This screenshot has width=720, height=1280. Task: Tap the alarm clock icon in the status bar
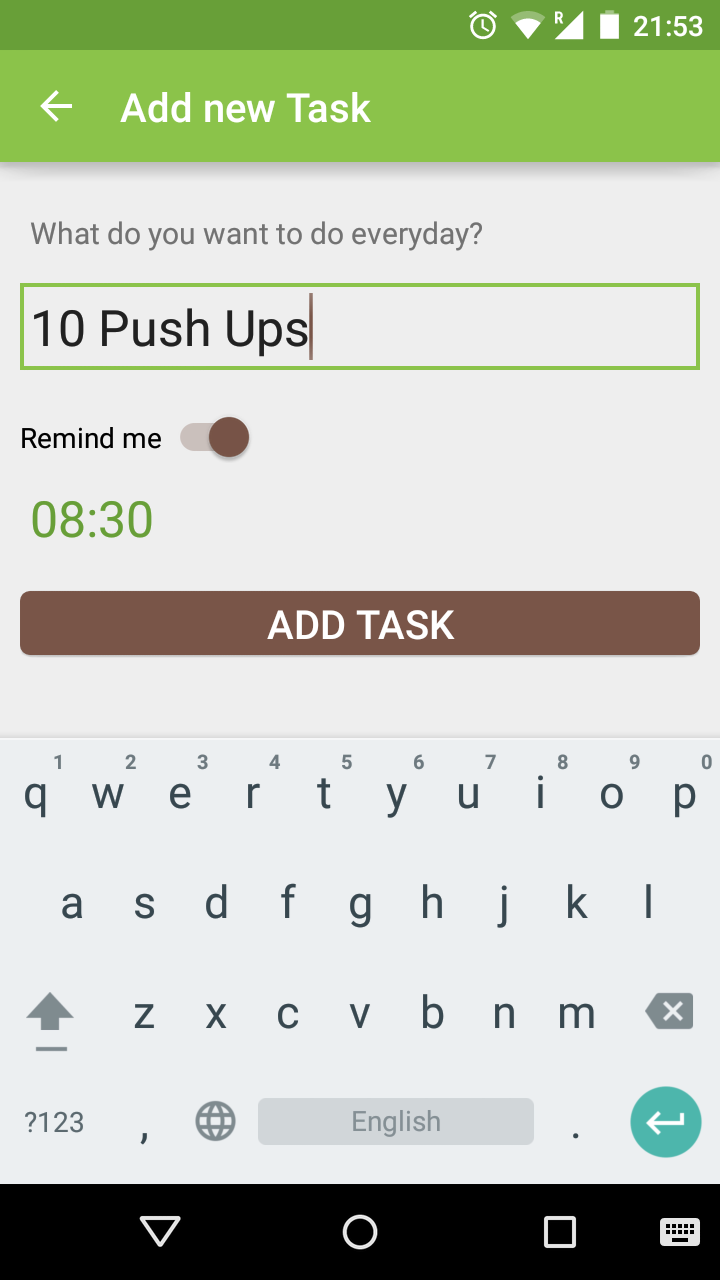click(481, 24)
